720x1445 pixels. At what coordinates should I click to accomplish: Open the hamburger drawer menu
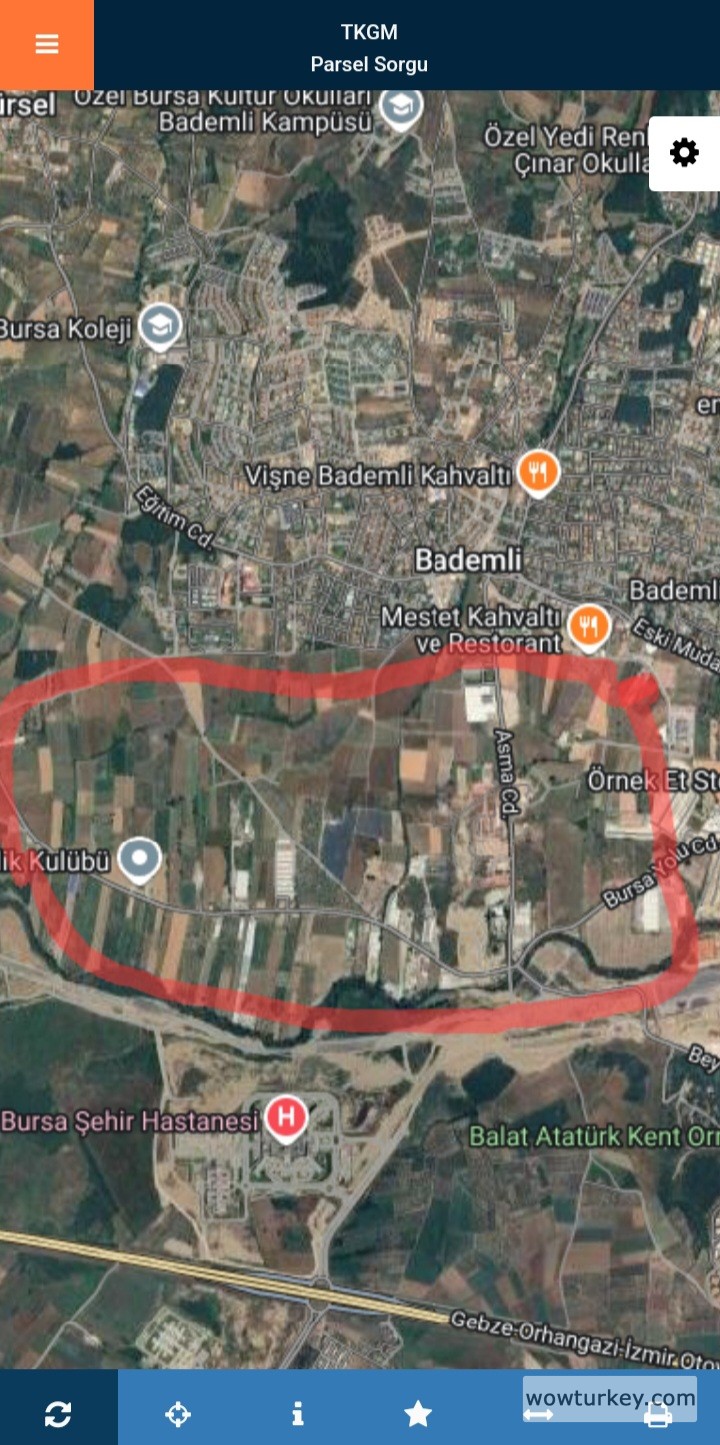[47, 44]
